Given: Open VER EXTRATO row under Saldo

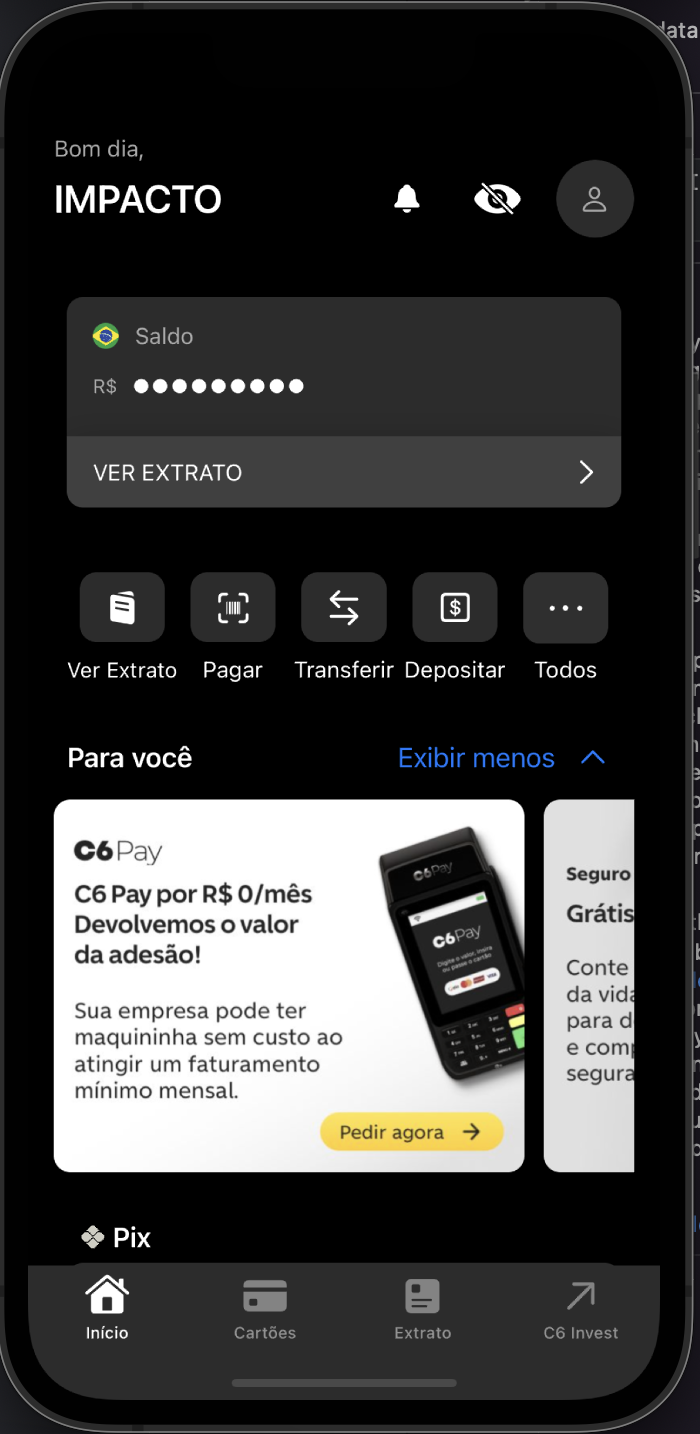Looking at the screenshot, I should (x=344, y=472).
